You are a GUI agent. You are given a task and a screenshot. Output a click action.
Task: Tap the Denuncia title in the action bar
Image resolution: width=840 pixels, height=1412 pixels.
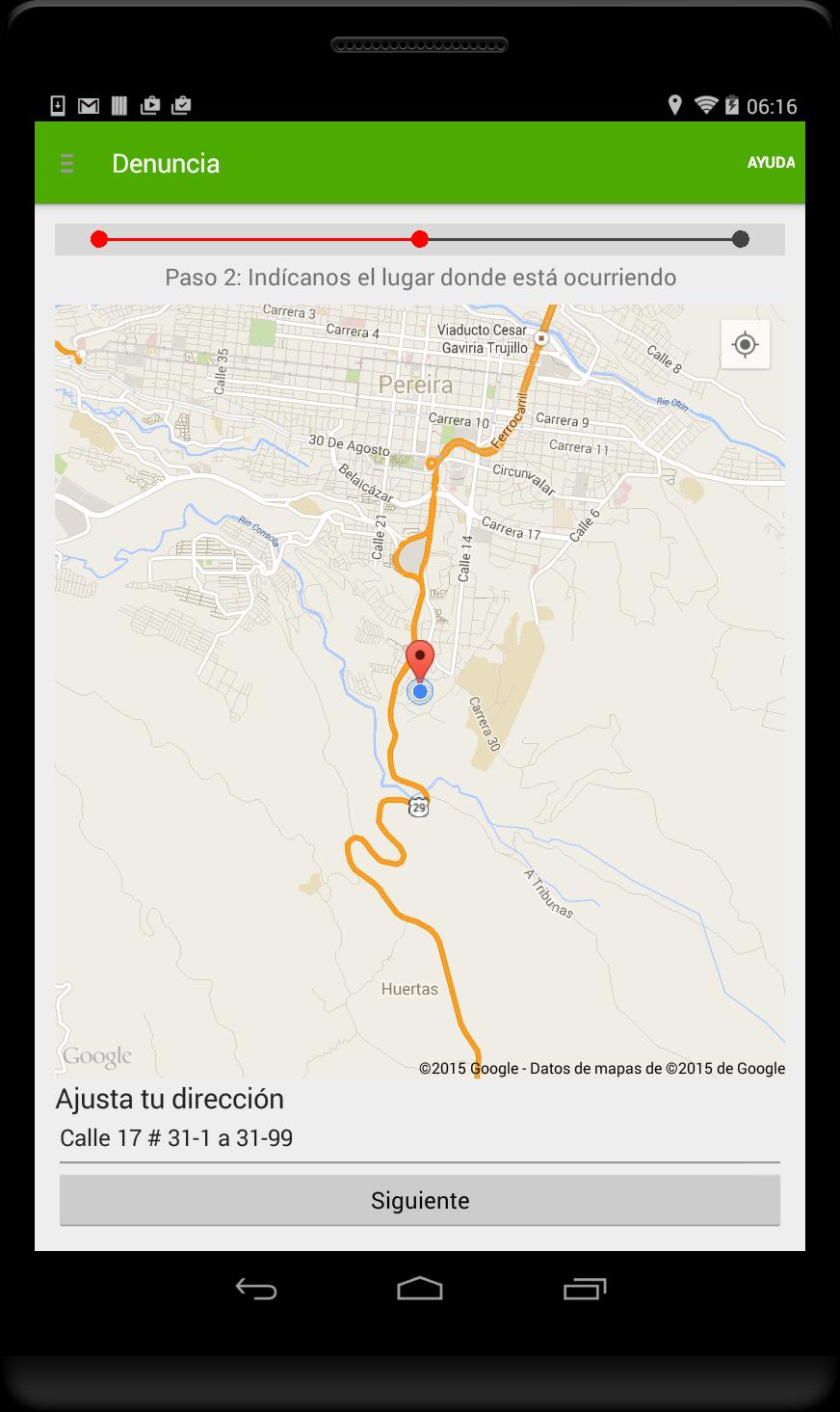(x=166, y=163)
